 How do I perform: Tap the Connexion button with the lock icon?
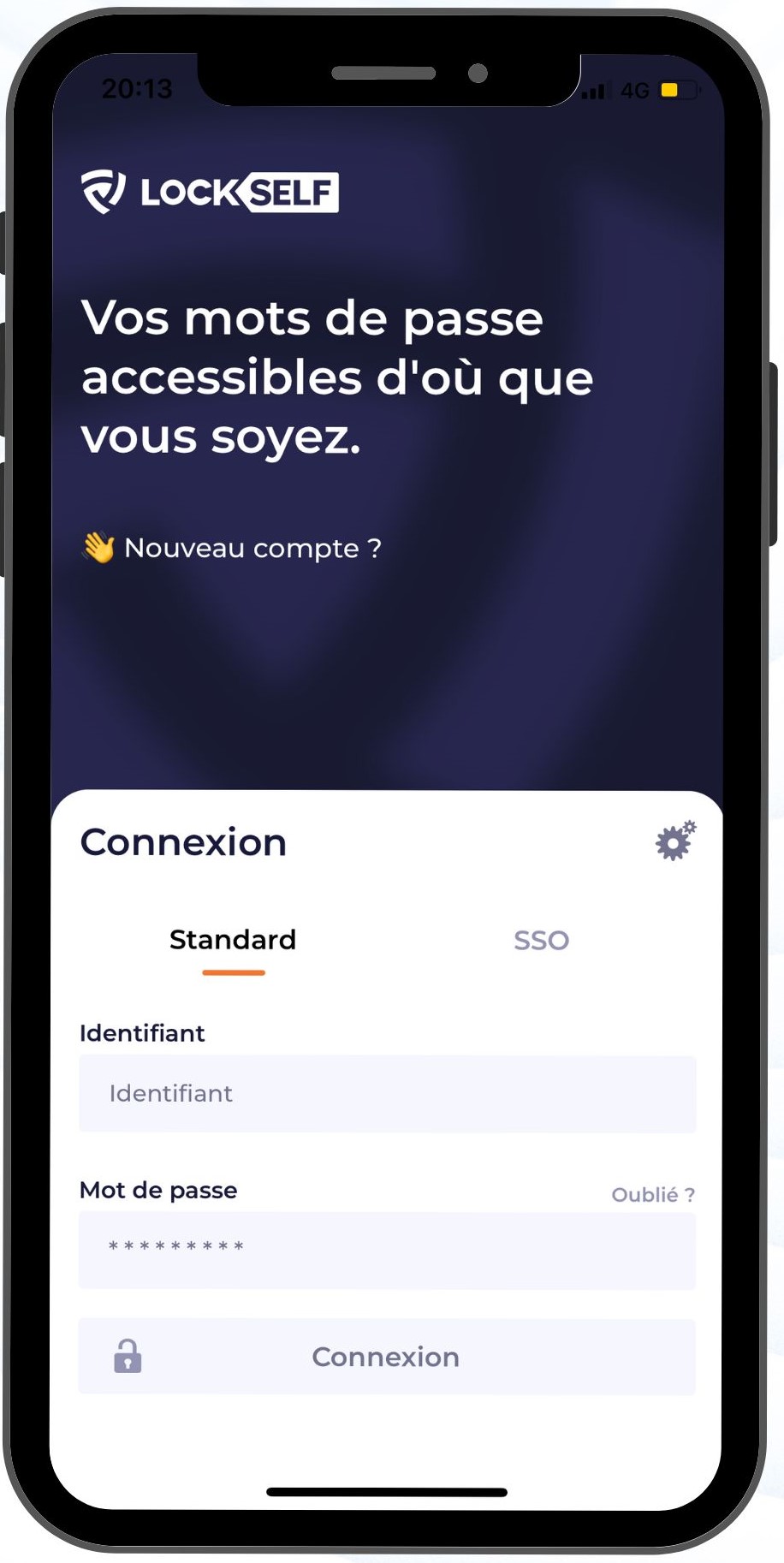pos(387,1357)
